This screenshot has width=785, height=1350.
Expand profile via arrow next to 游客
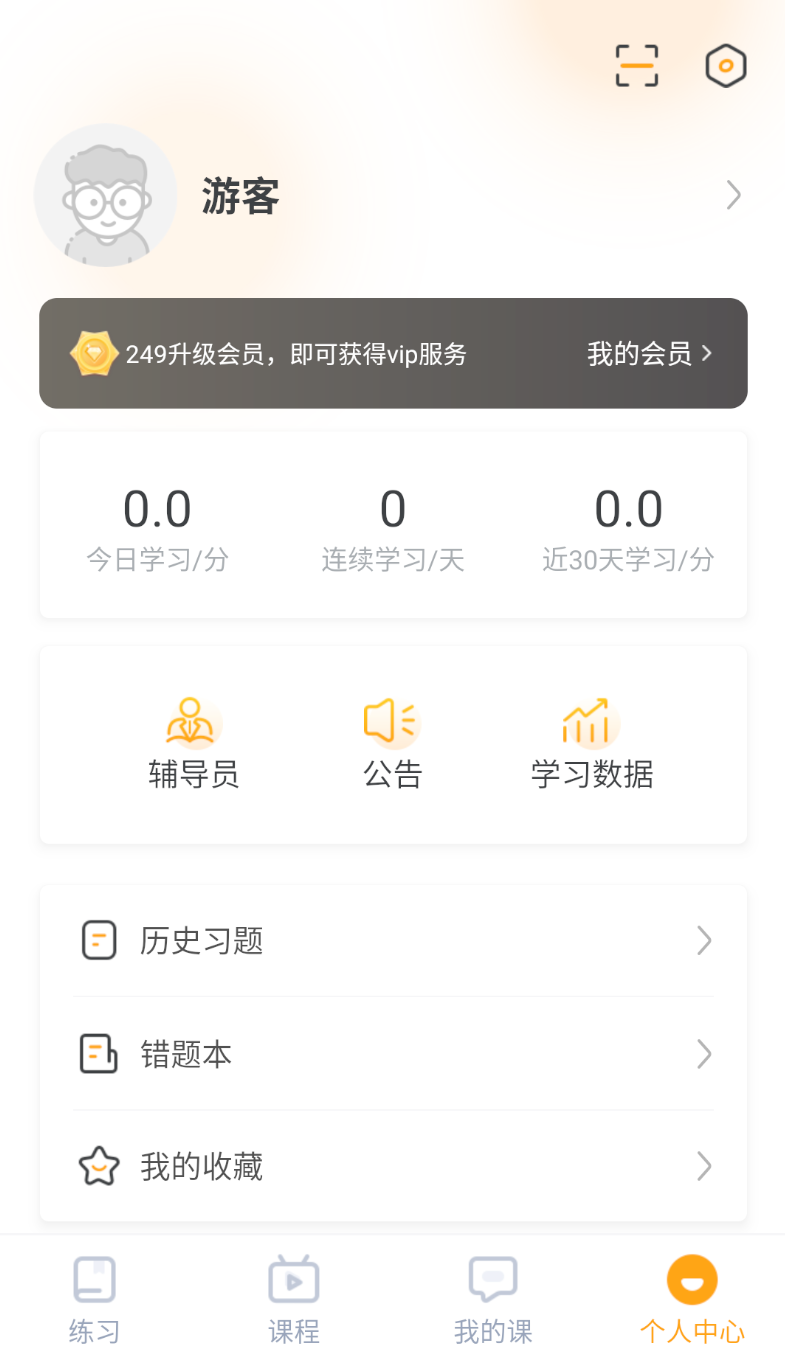734,194
